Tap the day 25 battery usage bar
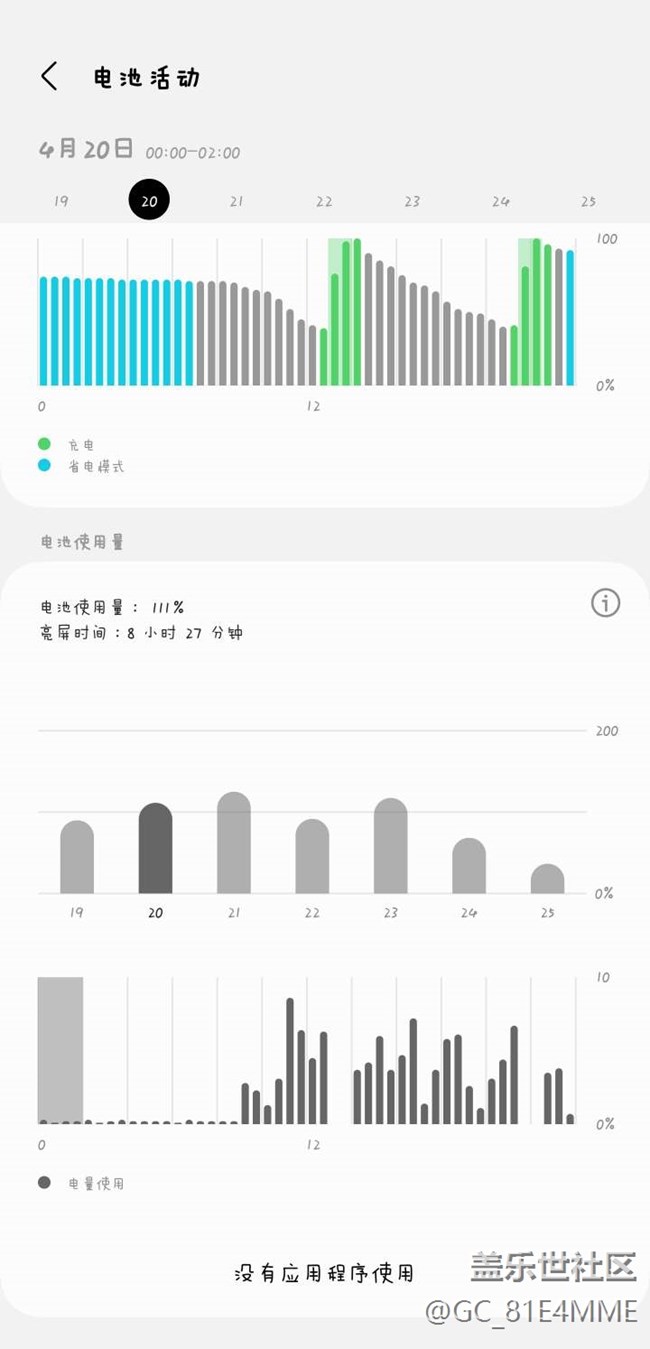This screenshot has height=1349, width=650. pos(547,879)
